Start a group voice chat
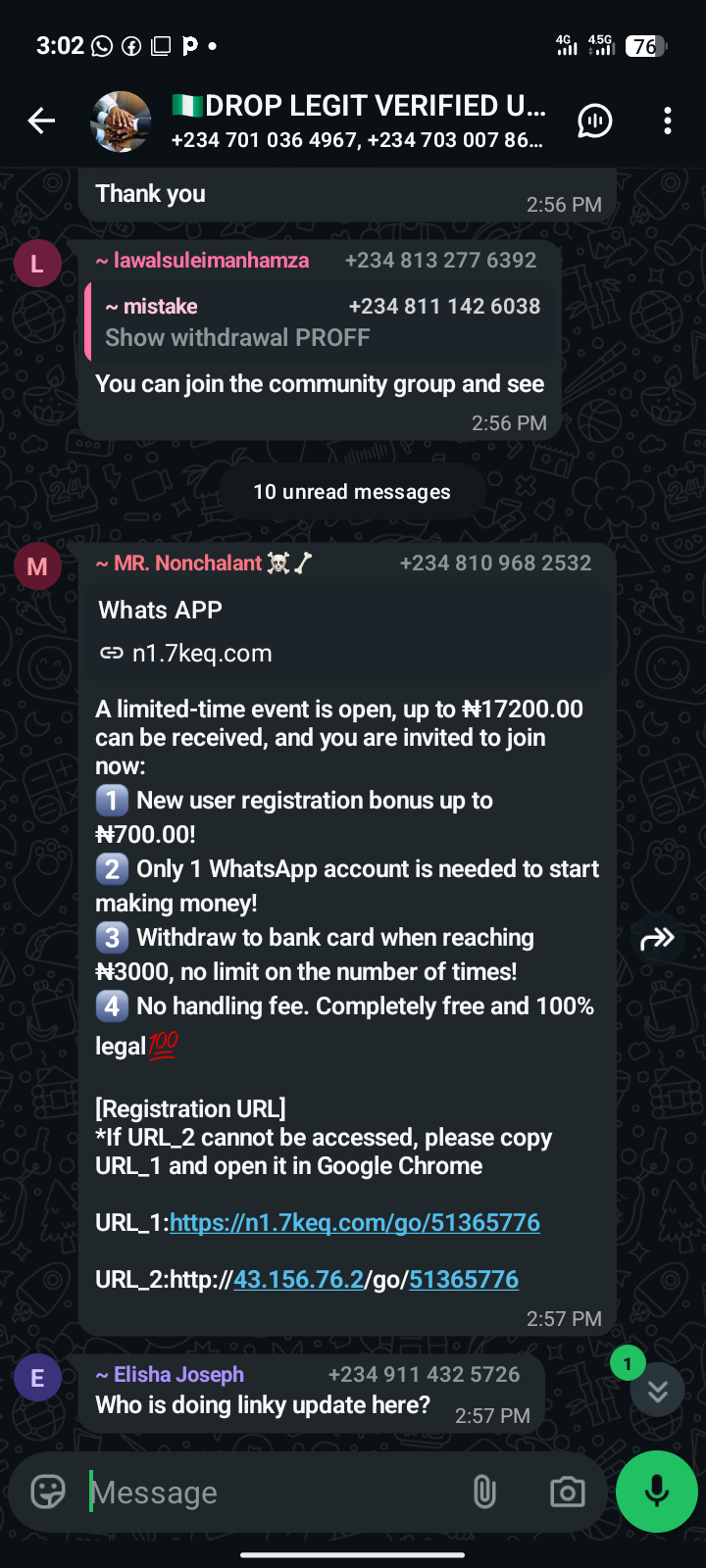Image resolution: width=706 pixels, height=1568 pixels. [594, 121]
